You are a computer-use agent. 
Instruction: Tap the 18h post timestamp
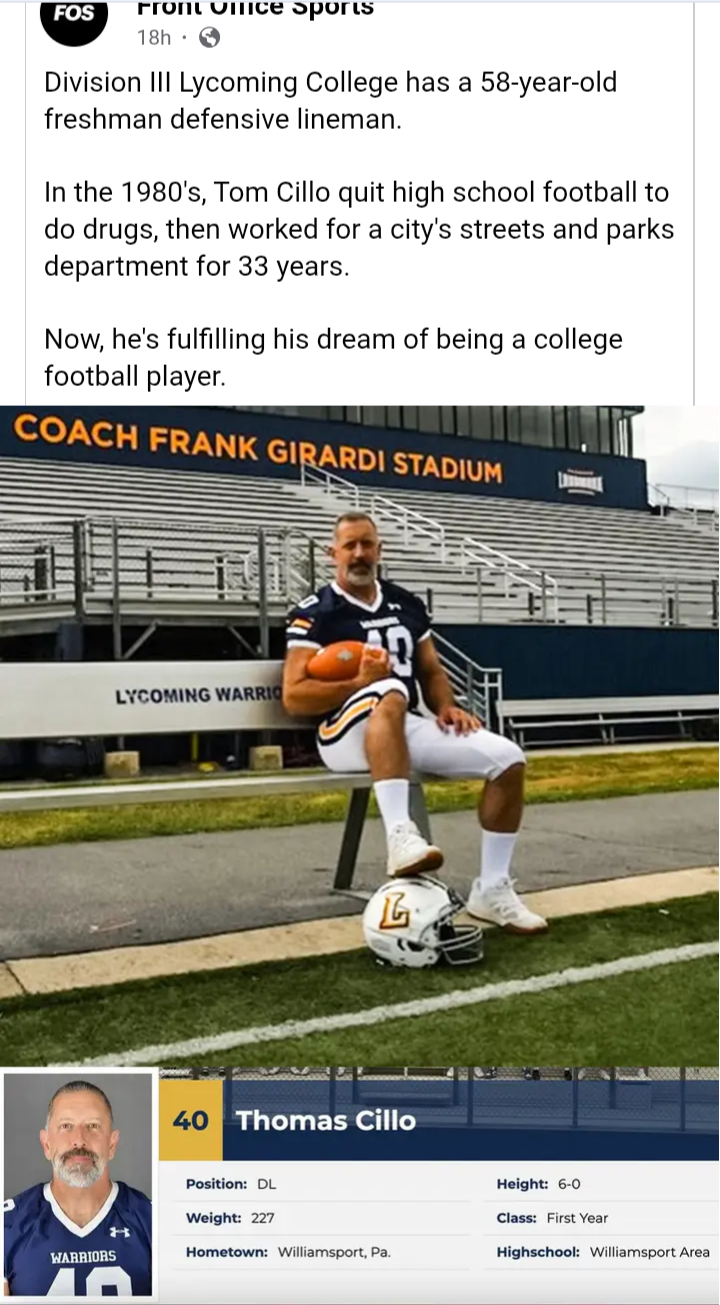tap(154, 38)
